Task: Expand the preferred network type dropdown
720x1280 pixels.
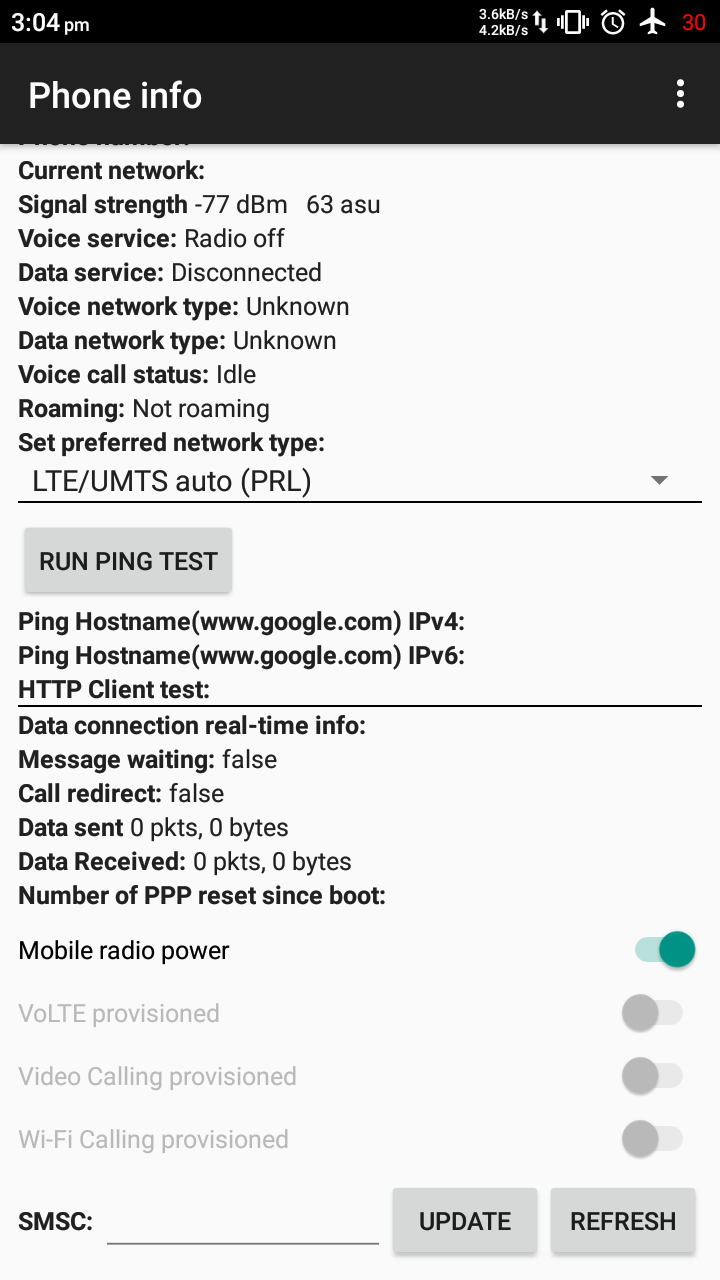Action: (x=360, y=481)
